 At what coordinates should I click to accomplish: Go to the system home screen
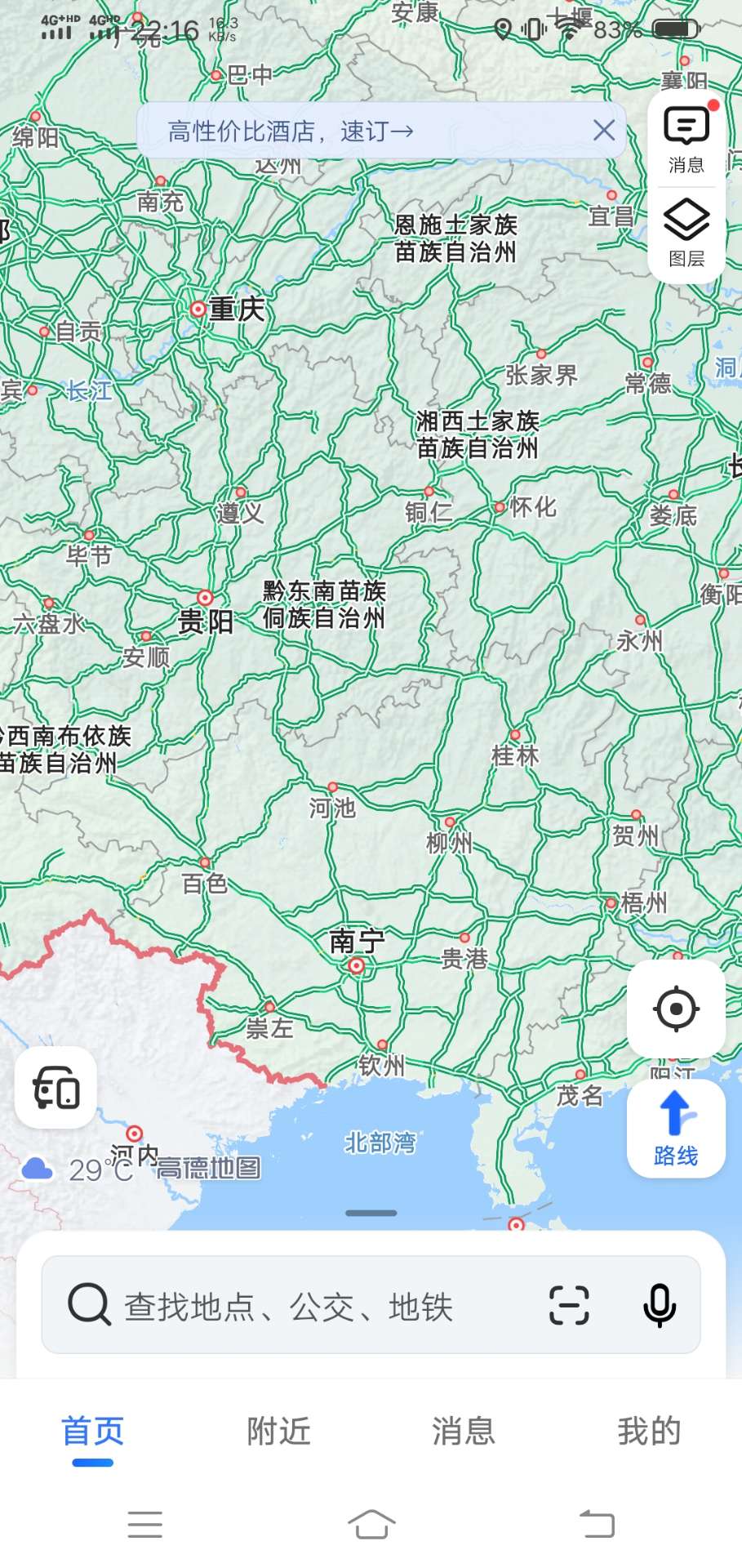[371, 1524]
